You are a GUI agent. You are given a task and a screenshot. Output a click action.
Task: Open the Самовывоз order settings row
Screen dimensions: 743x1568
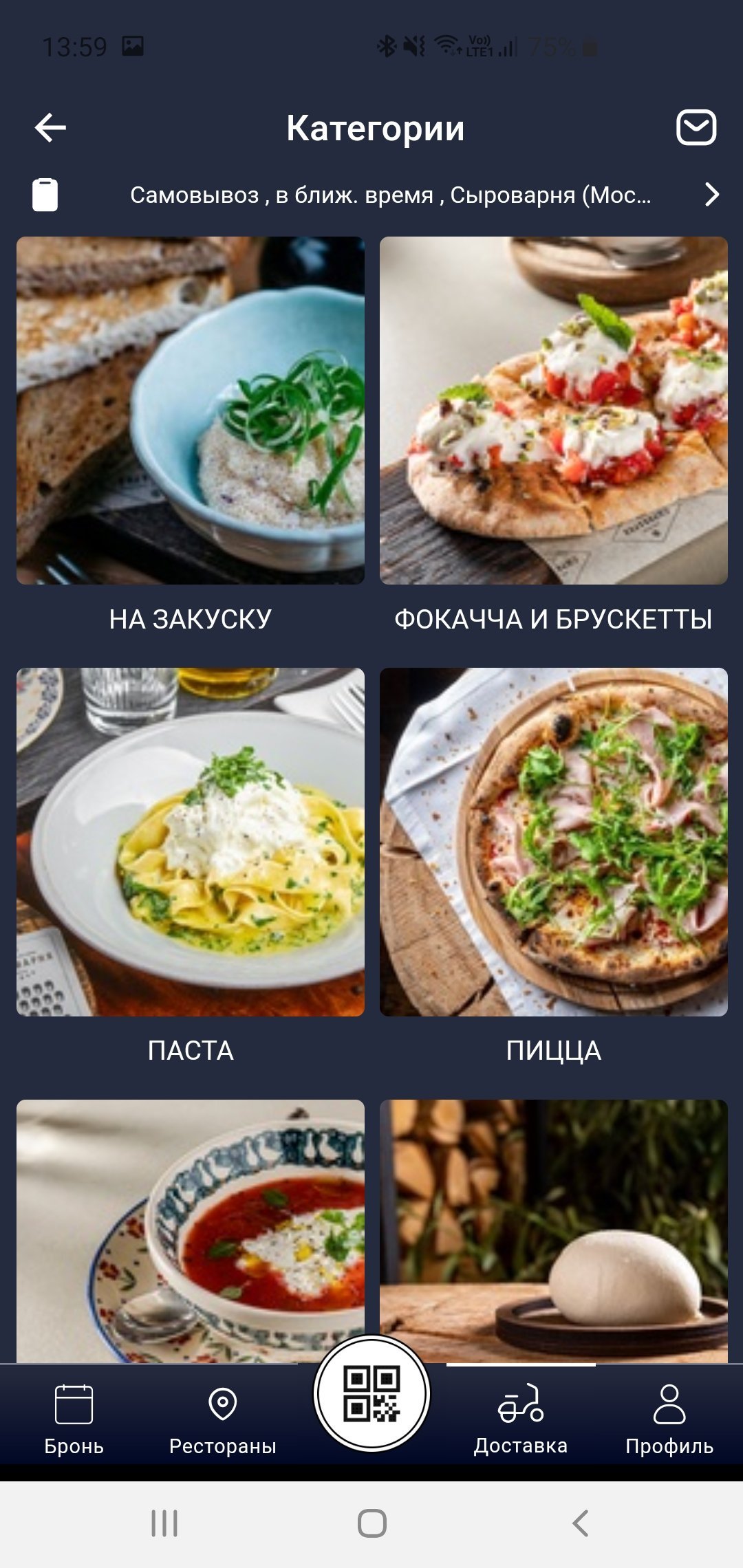point(389,195)
